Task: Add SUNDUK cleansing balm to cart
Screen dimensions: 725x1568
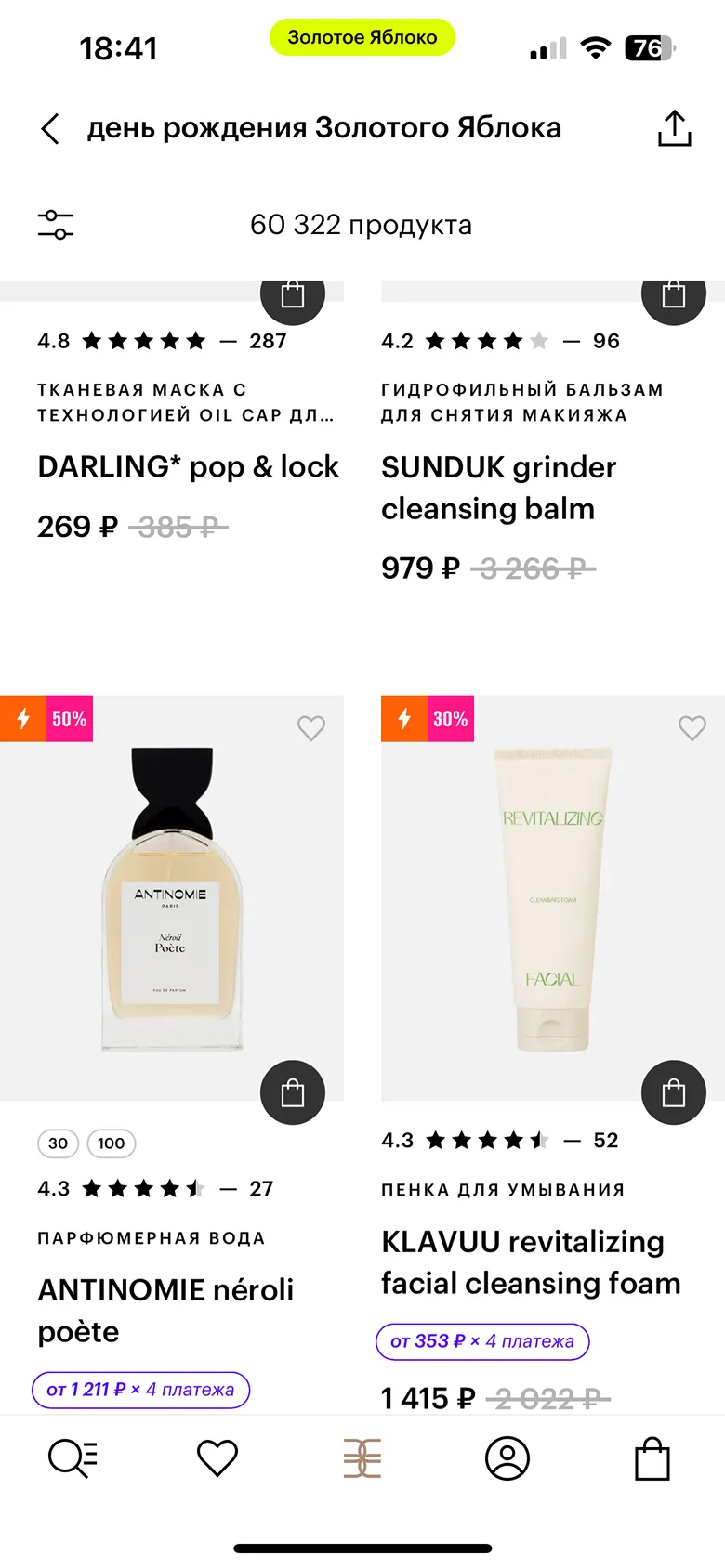Action: 673,295
